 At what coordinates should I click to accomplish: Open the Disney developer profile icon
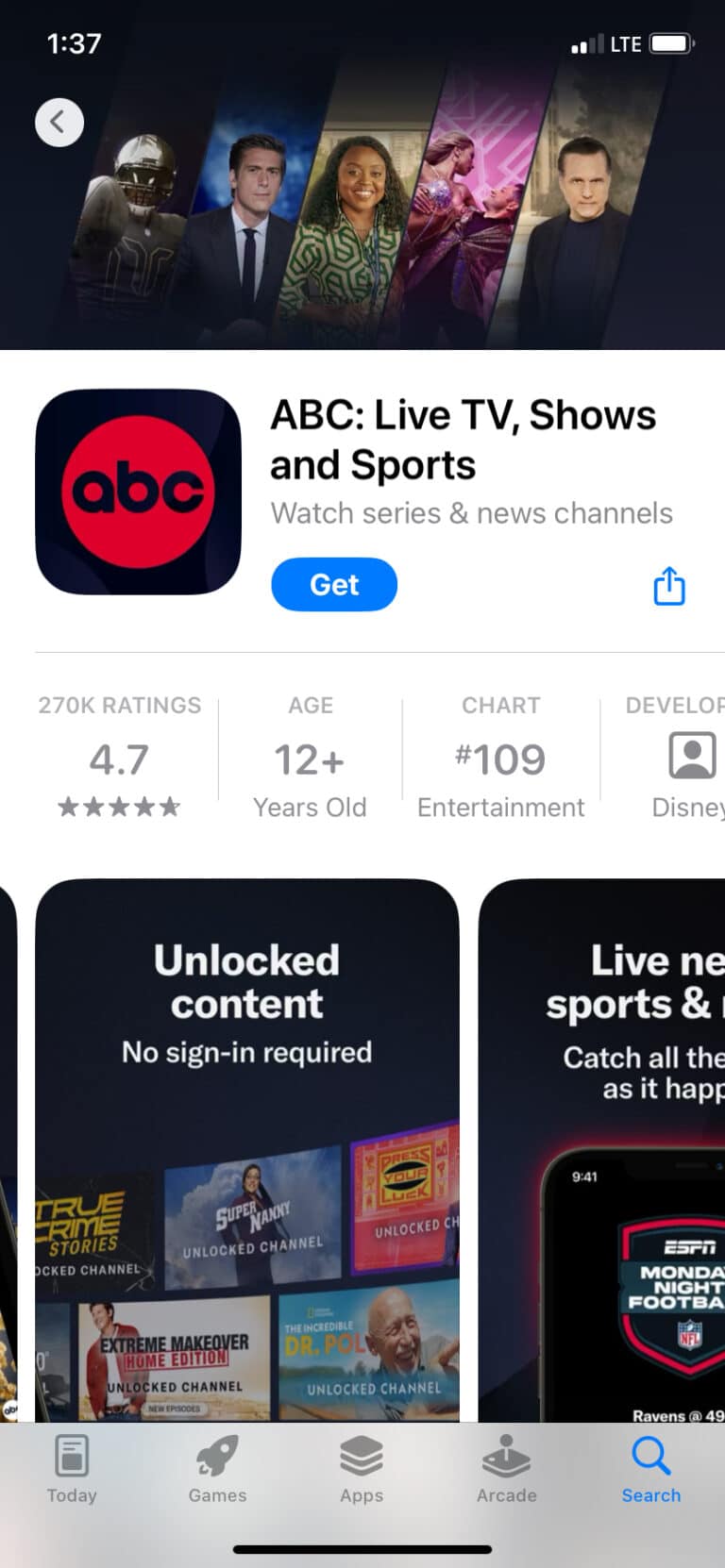690,755
